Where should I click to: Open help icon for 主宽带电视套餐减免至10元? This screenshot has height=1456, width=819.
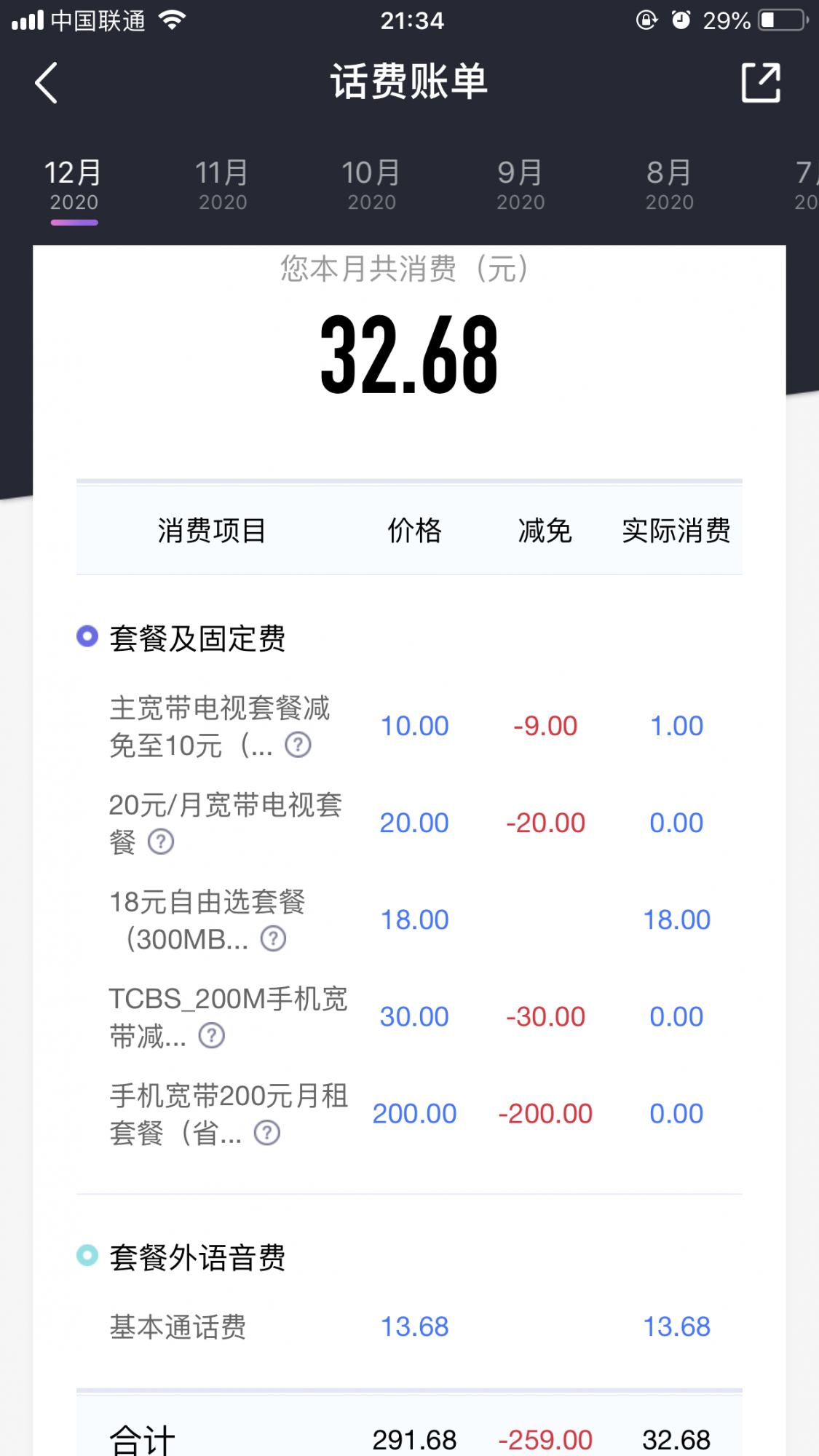[298, 745]
